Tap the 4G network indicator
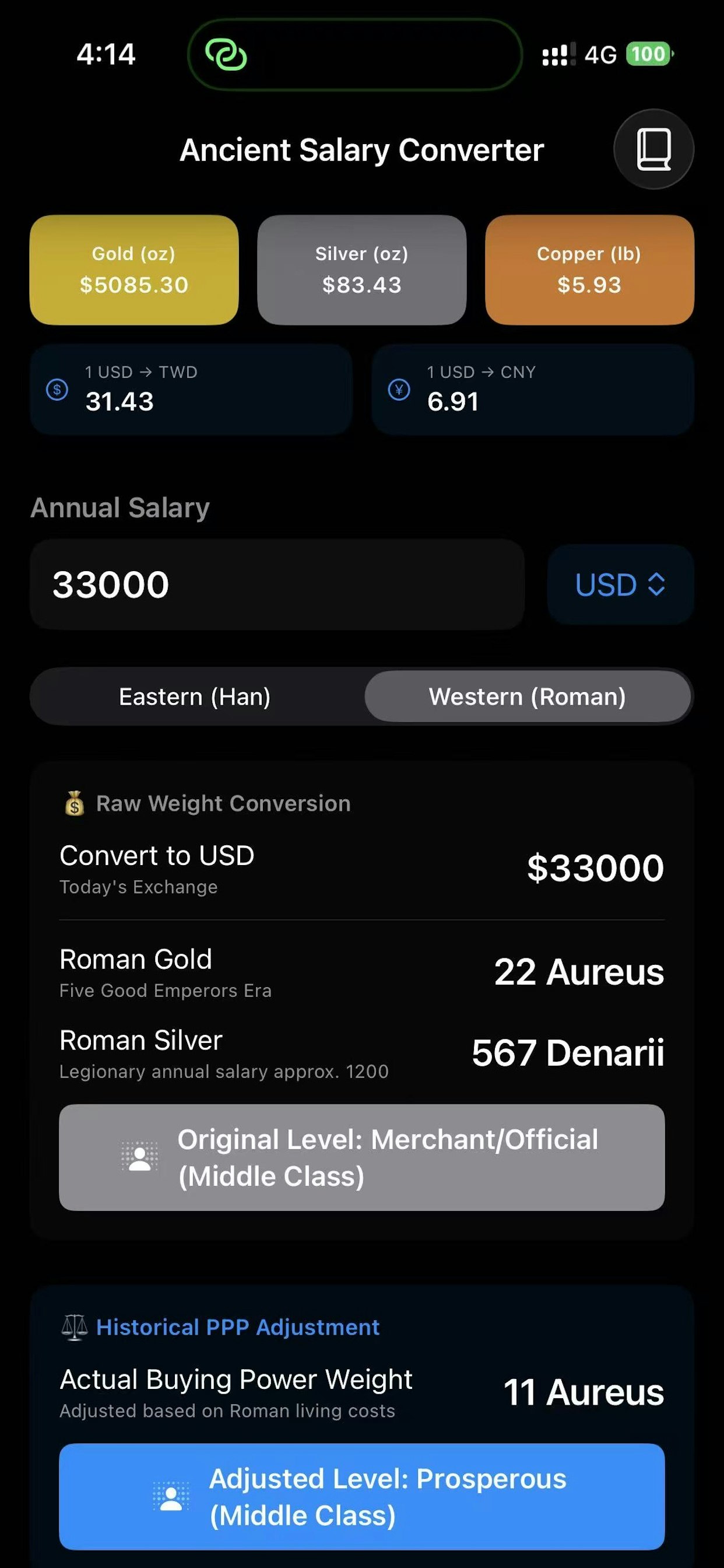This screenshot has height=1568, width=724. pos(601,54)
